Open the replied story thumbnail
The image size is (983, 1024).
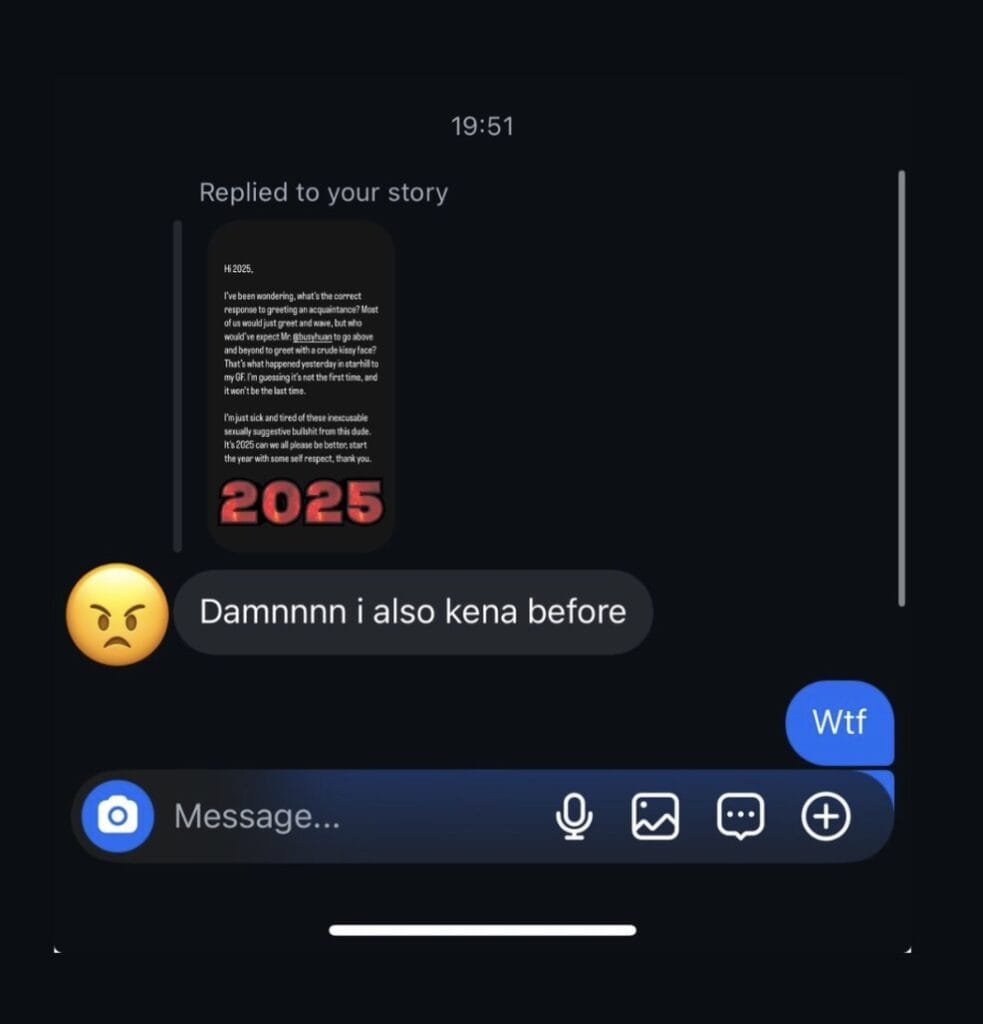tap(301, 386)
